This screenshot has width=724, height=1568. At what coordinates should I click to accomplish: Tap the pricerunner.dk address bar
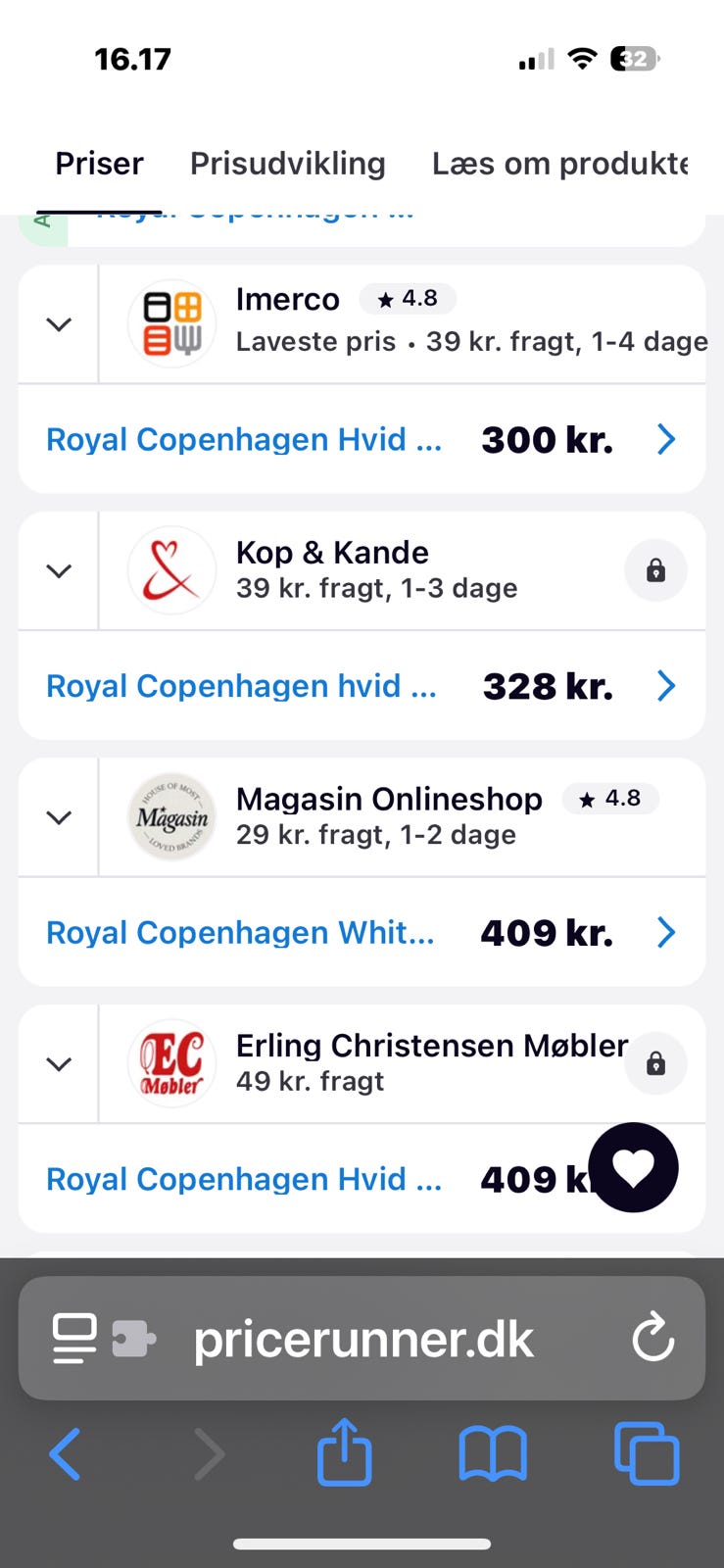click(x=363, y=1339)
